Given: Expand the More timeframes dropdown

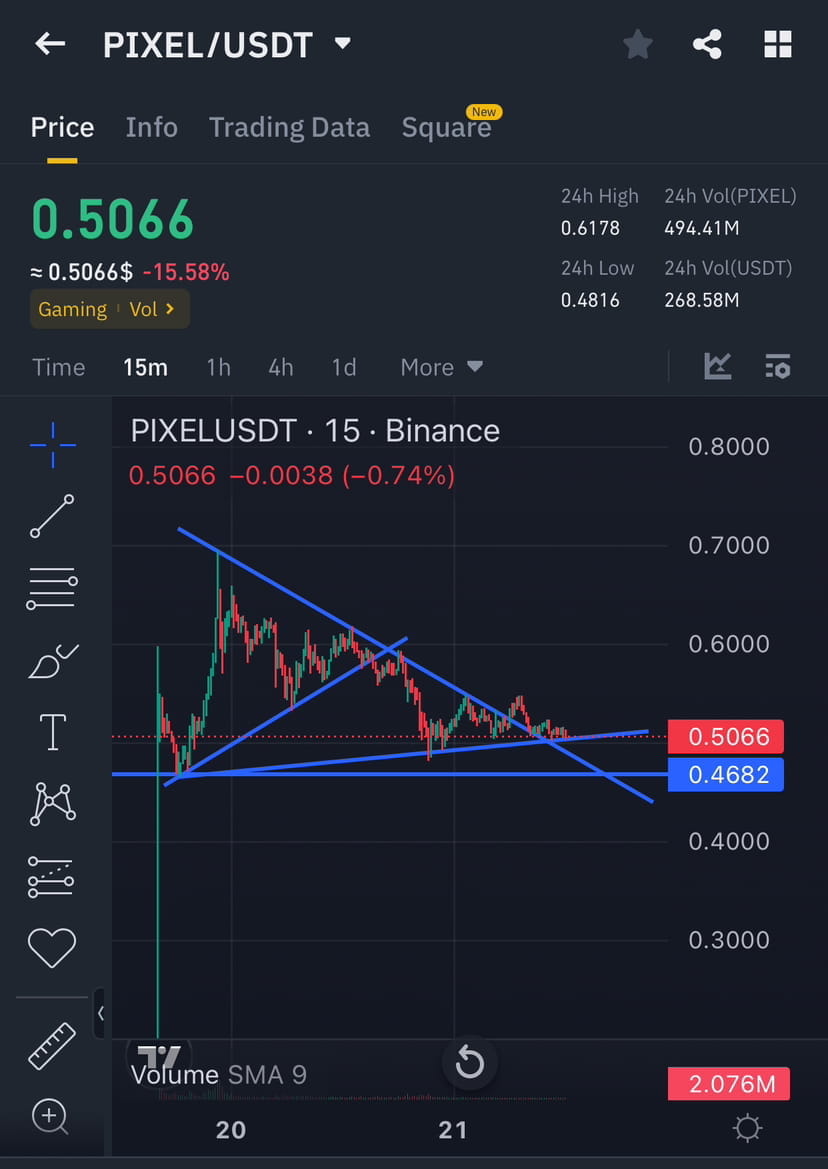Looking at the screenshot, I should [x=441, y=367].
